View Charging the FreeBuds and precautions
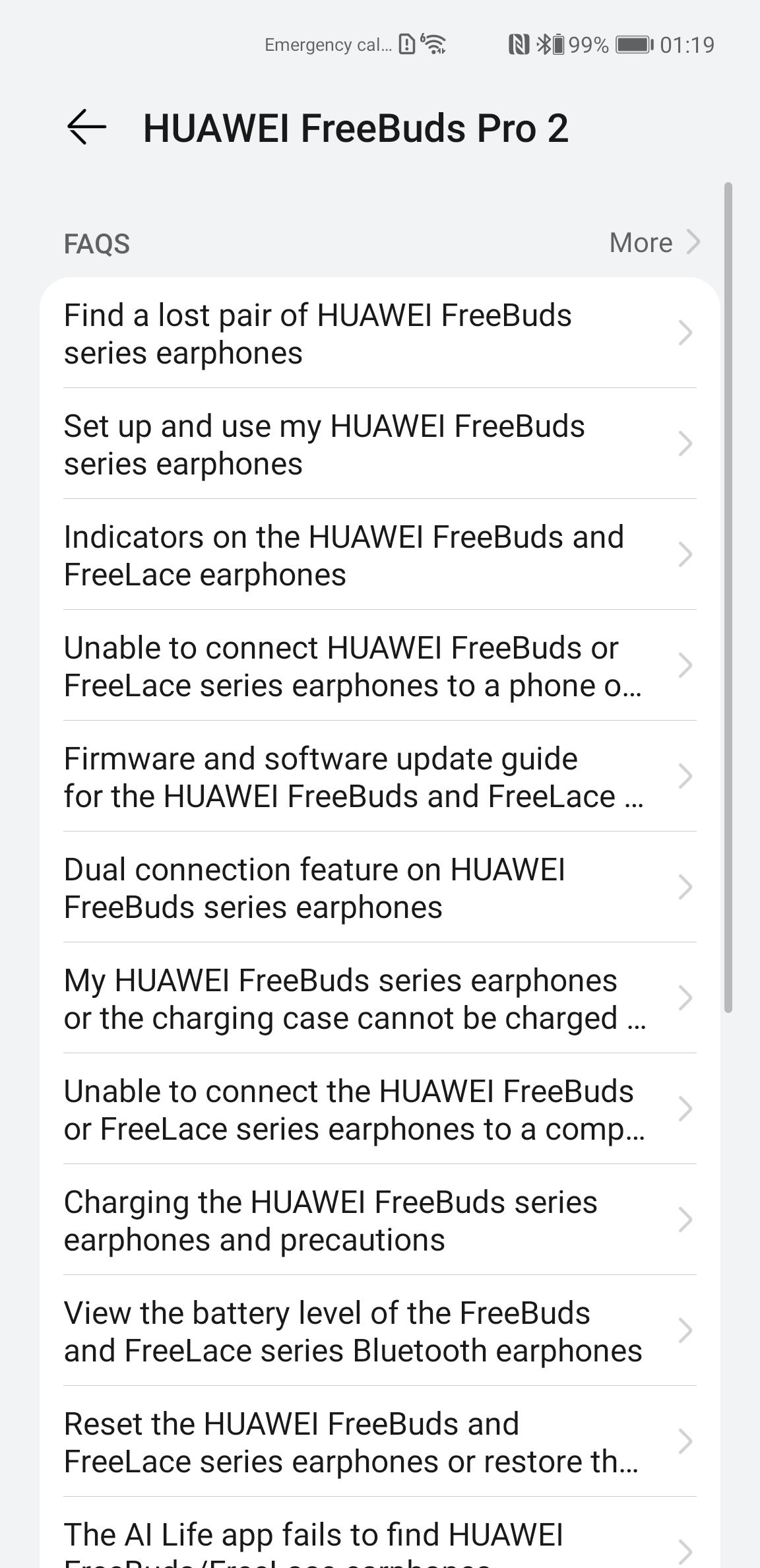Viewport: 760px width, 1568px height. tap(380, 1220)
